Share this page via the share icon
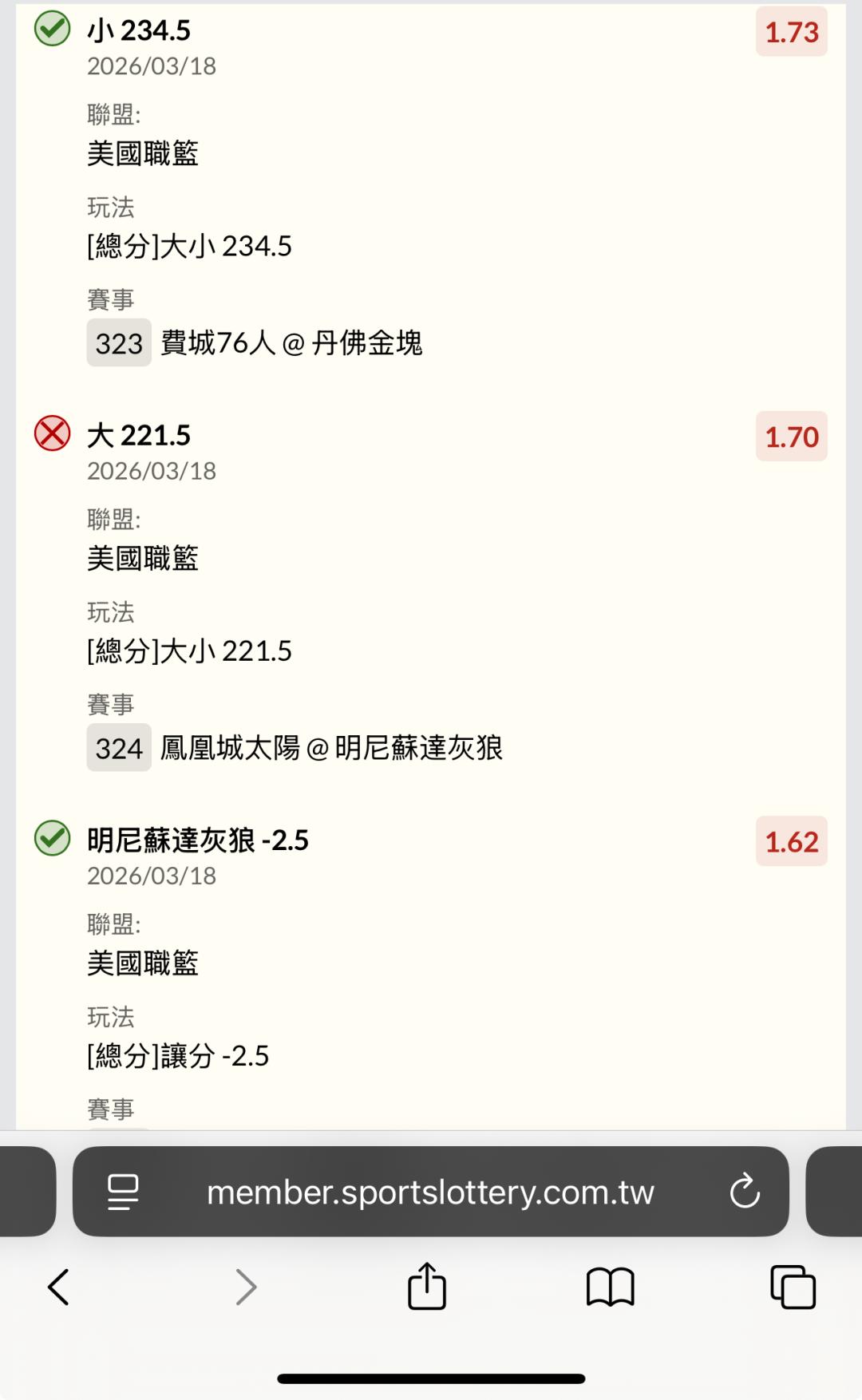Viewport: 862px width, 1400px height. 427,1286
